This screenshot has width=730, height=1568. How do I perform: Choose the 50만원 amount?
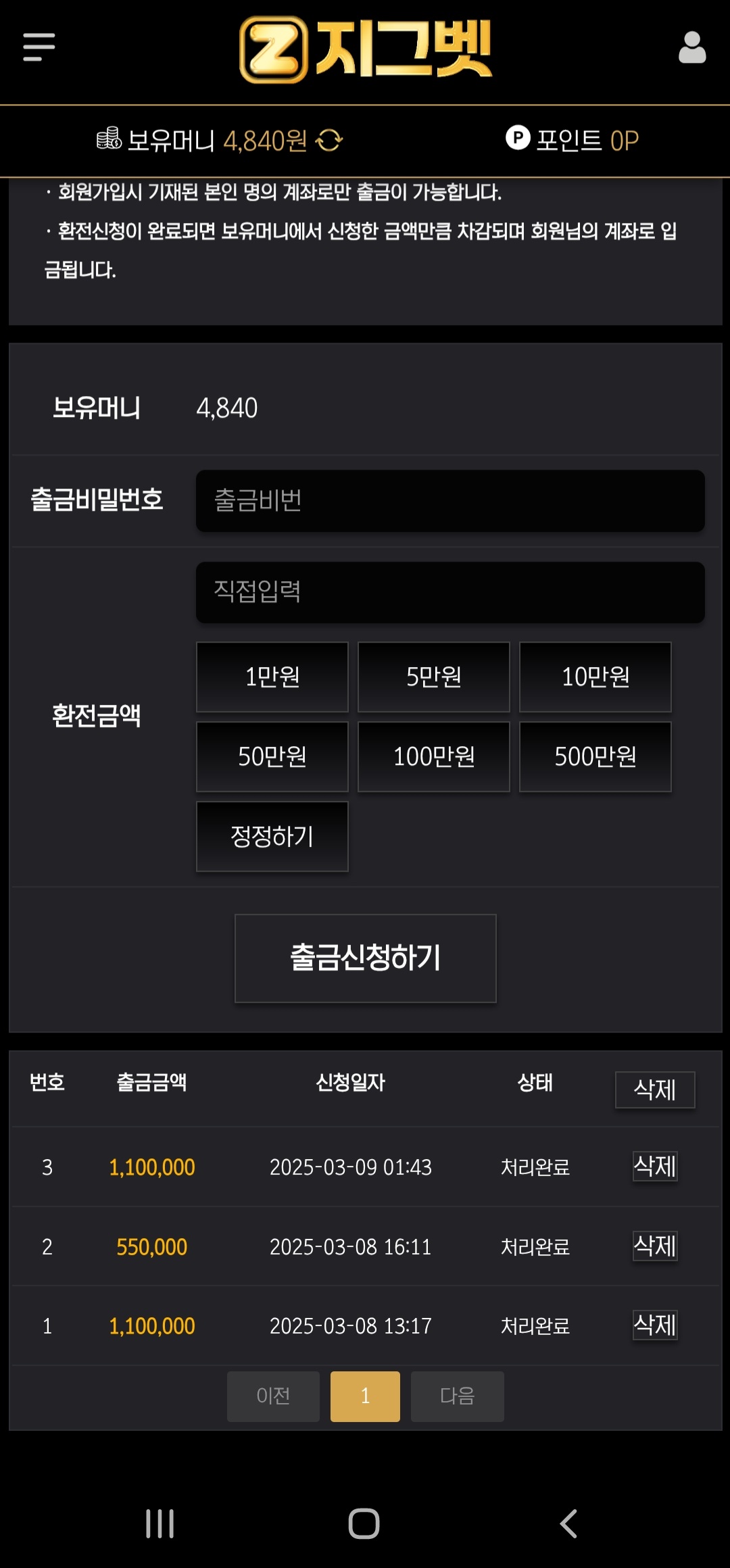pos(272,756)
